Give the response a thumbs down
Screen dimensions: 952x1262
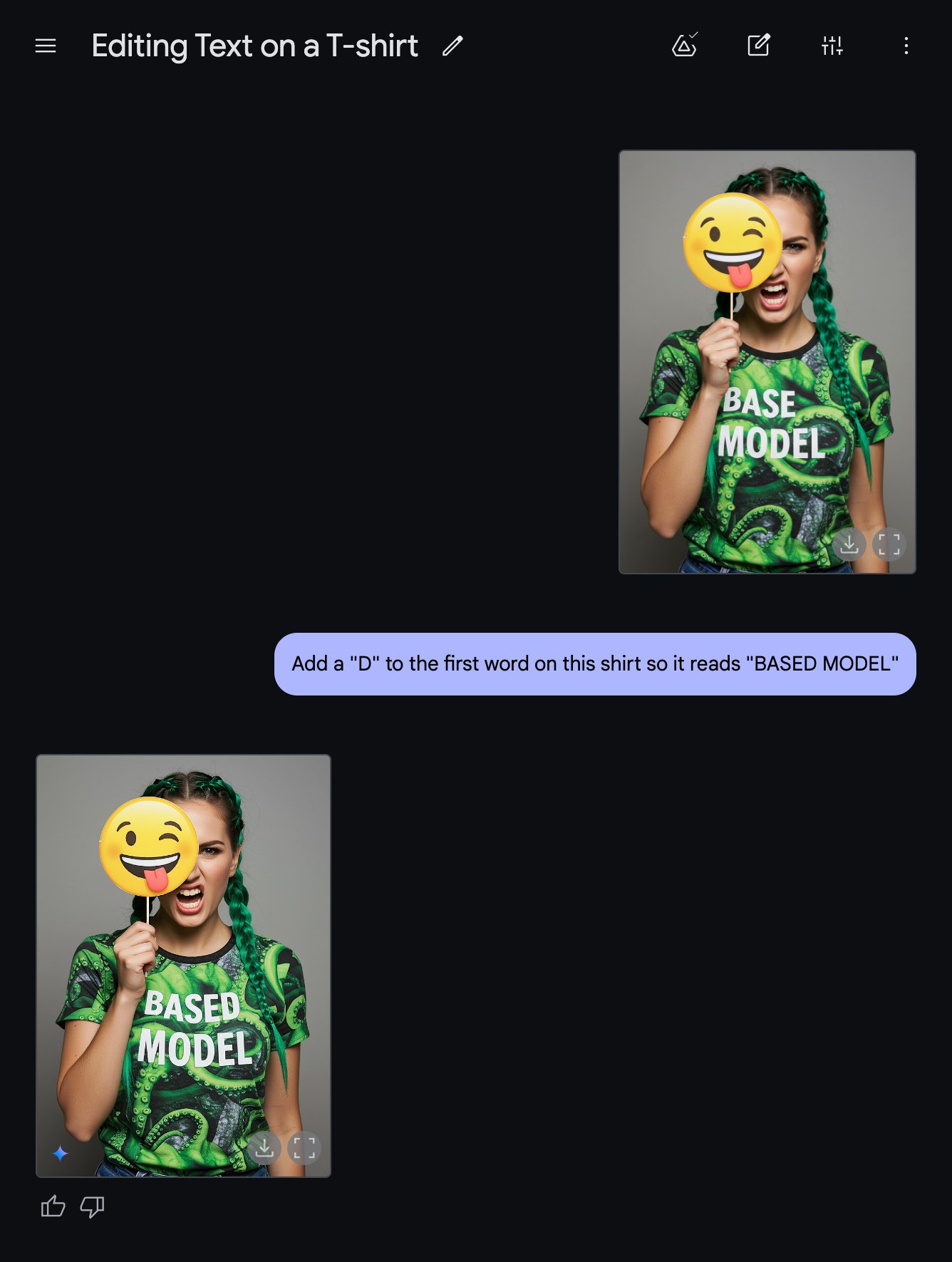(92, 1206)
